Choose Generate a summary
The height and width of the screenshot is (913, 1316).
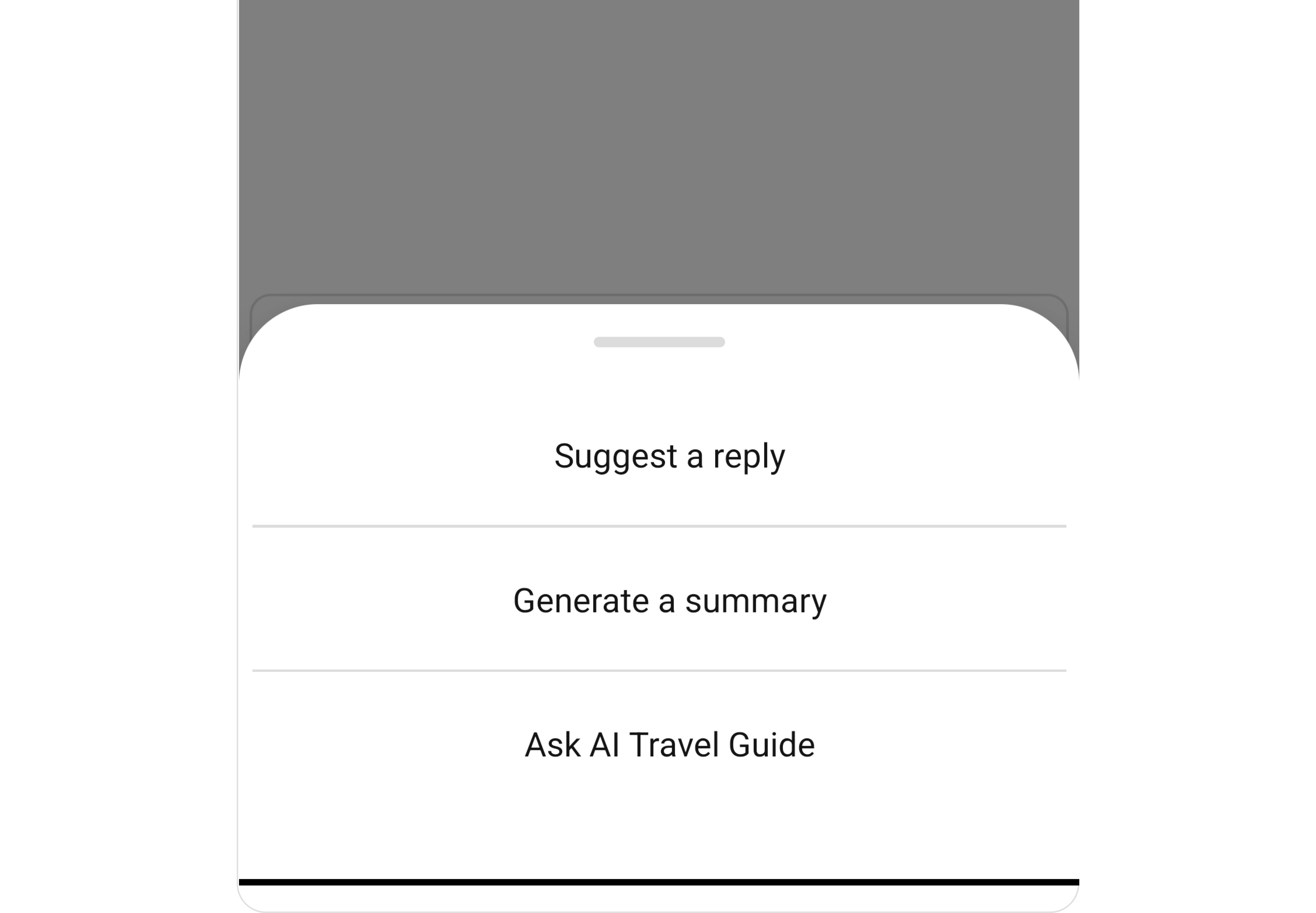pyautogui.click(x=669, y=601)
